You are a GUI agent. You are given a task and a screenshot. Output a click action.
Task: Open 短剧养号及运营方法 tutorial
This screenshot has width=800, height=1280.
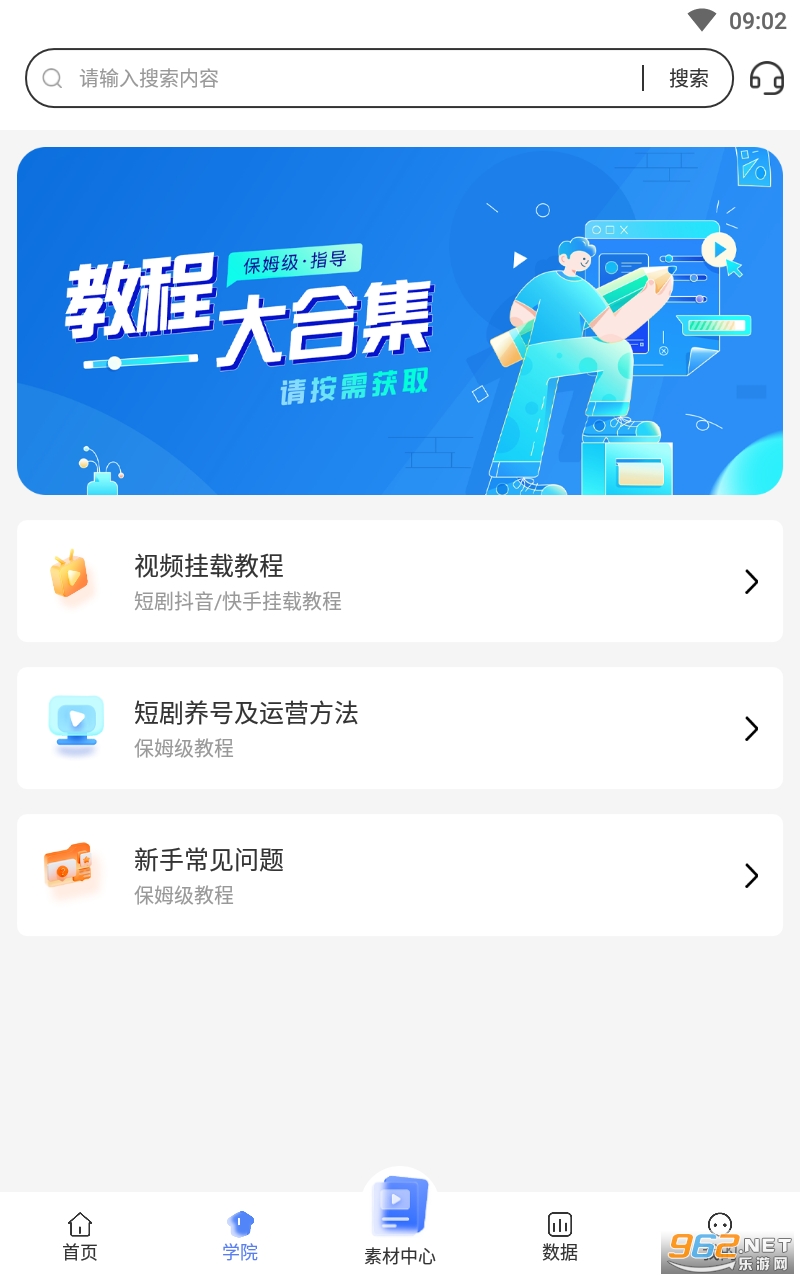click(400, 728)
